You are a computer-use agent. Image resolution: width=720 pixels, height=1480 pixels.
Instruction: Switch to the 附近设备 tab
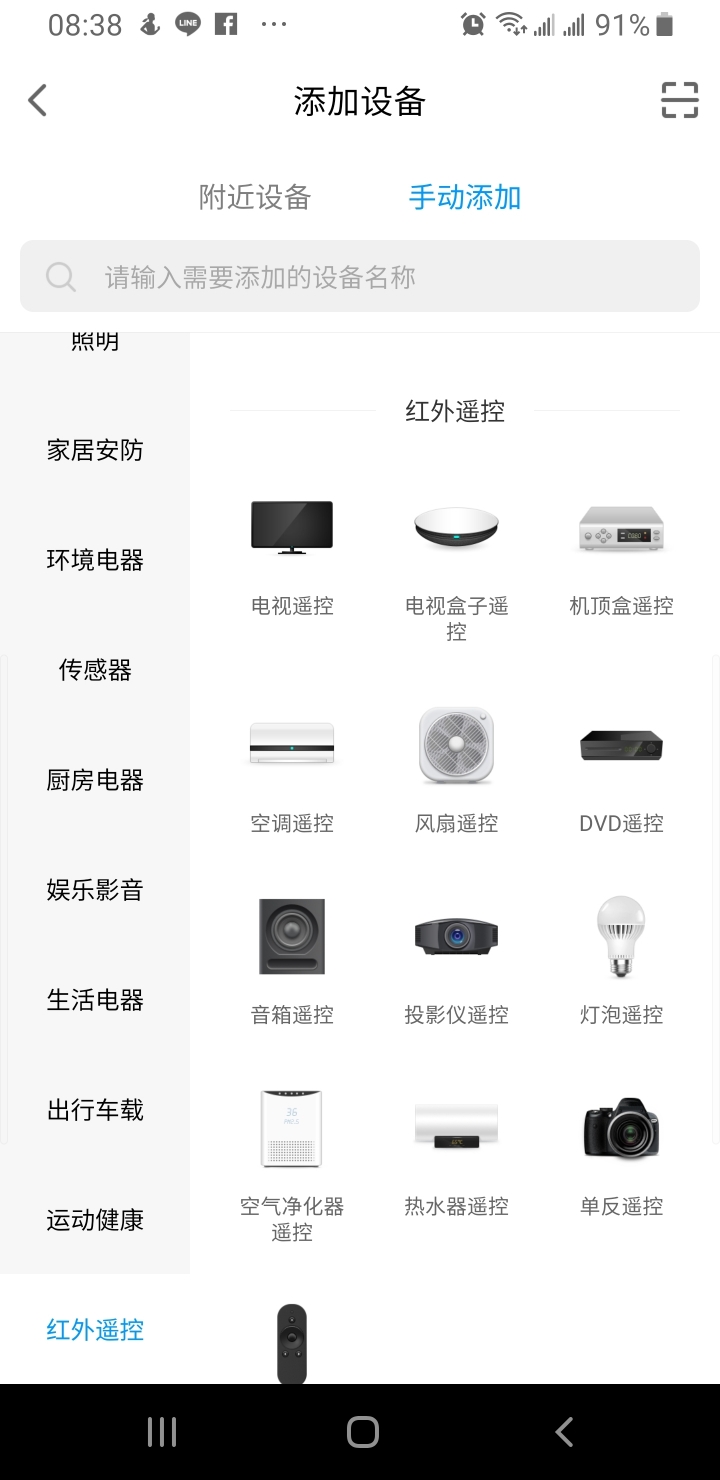click(255, 197)
